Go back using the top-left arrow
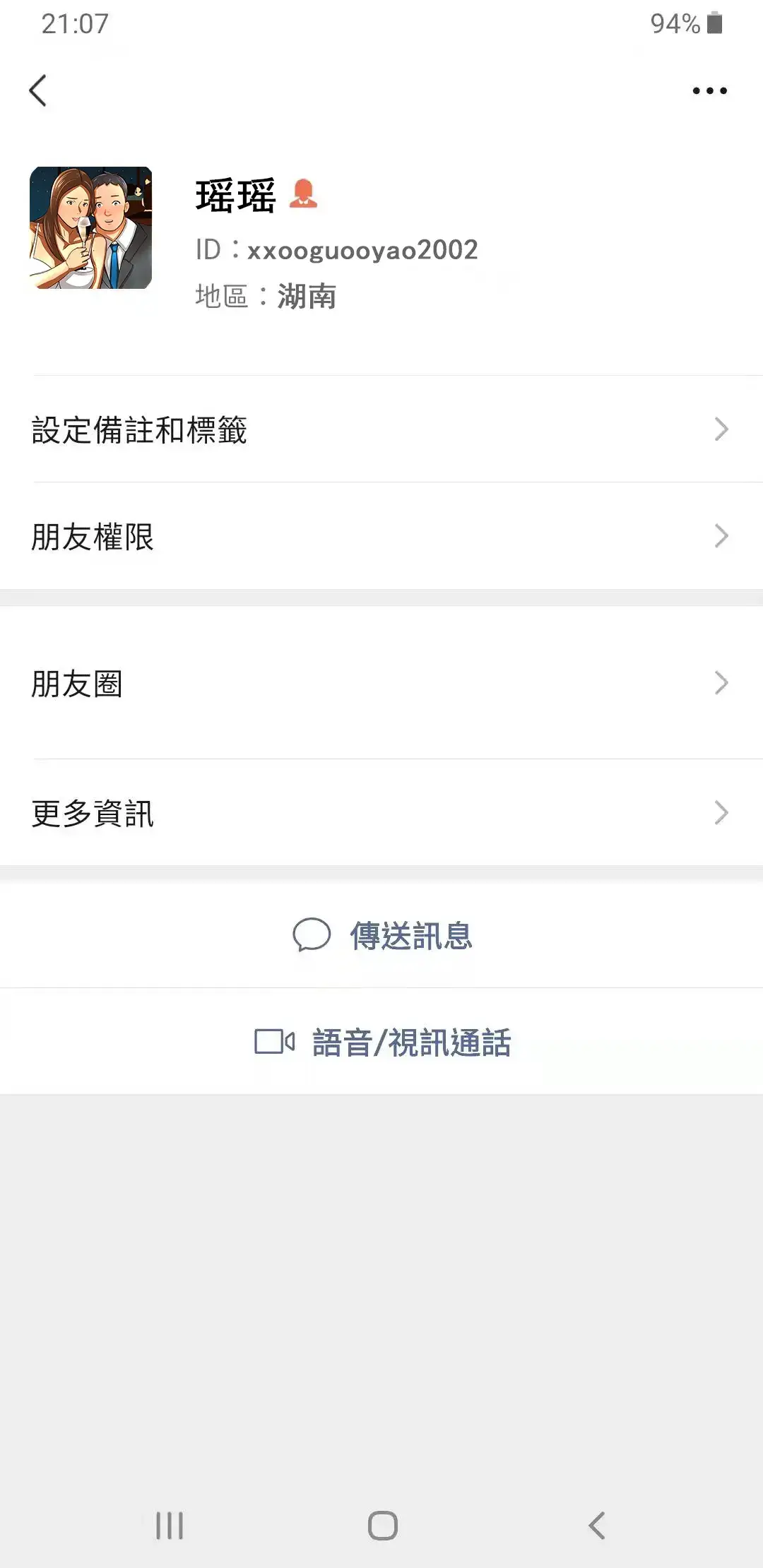763x1568 pixels. click(38, 90)
